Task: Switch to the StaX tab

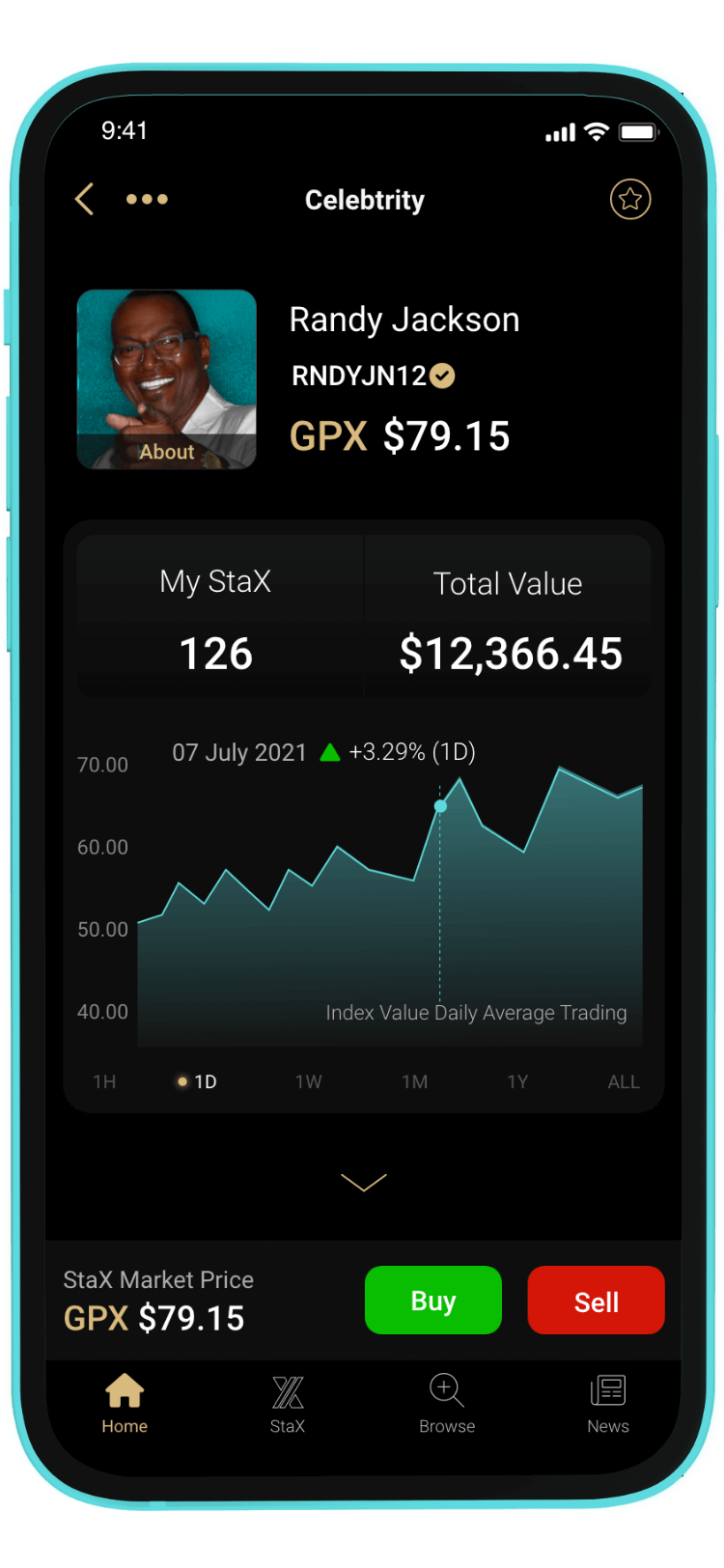Action: click(288, 1404)
